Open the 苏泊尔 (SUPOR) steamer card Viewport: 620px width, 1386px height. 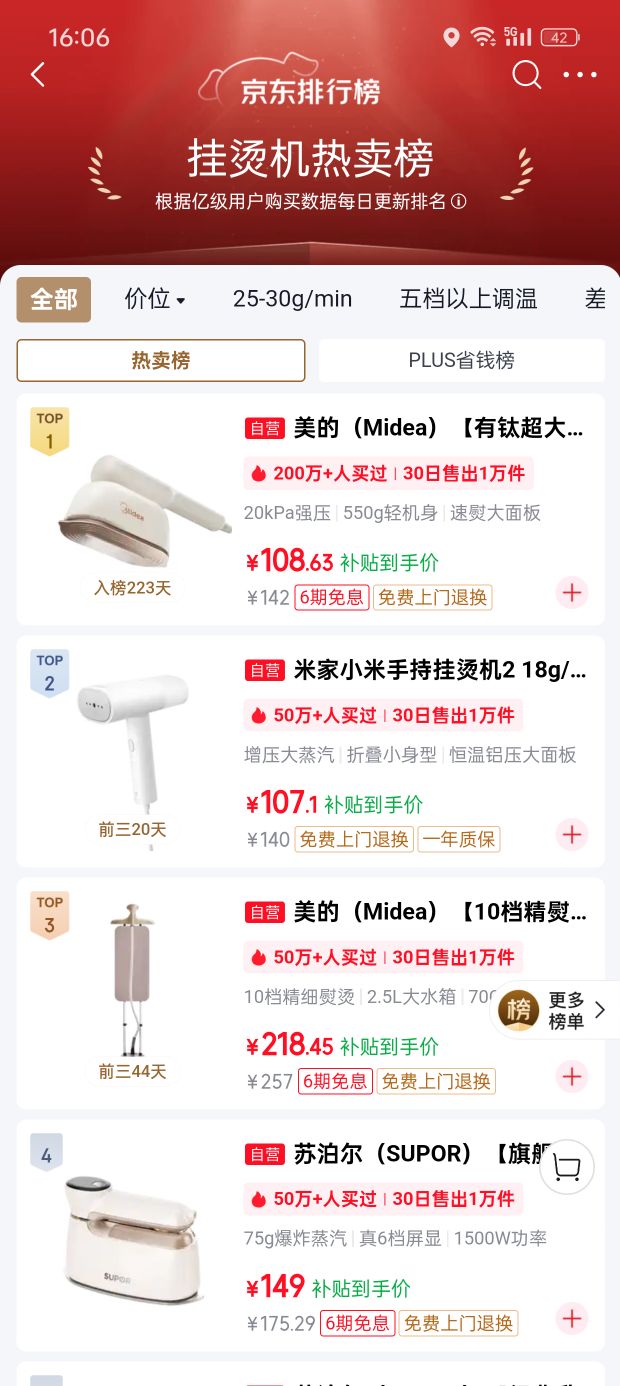[310, 1235]
